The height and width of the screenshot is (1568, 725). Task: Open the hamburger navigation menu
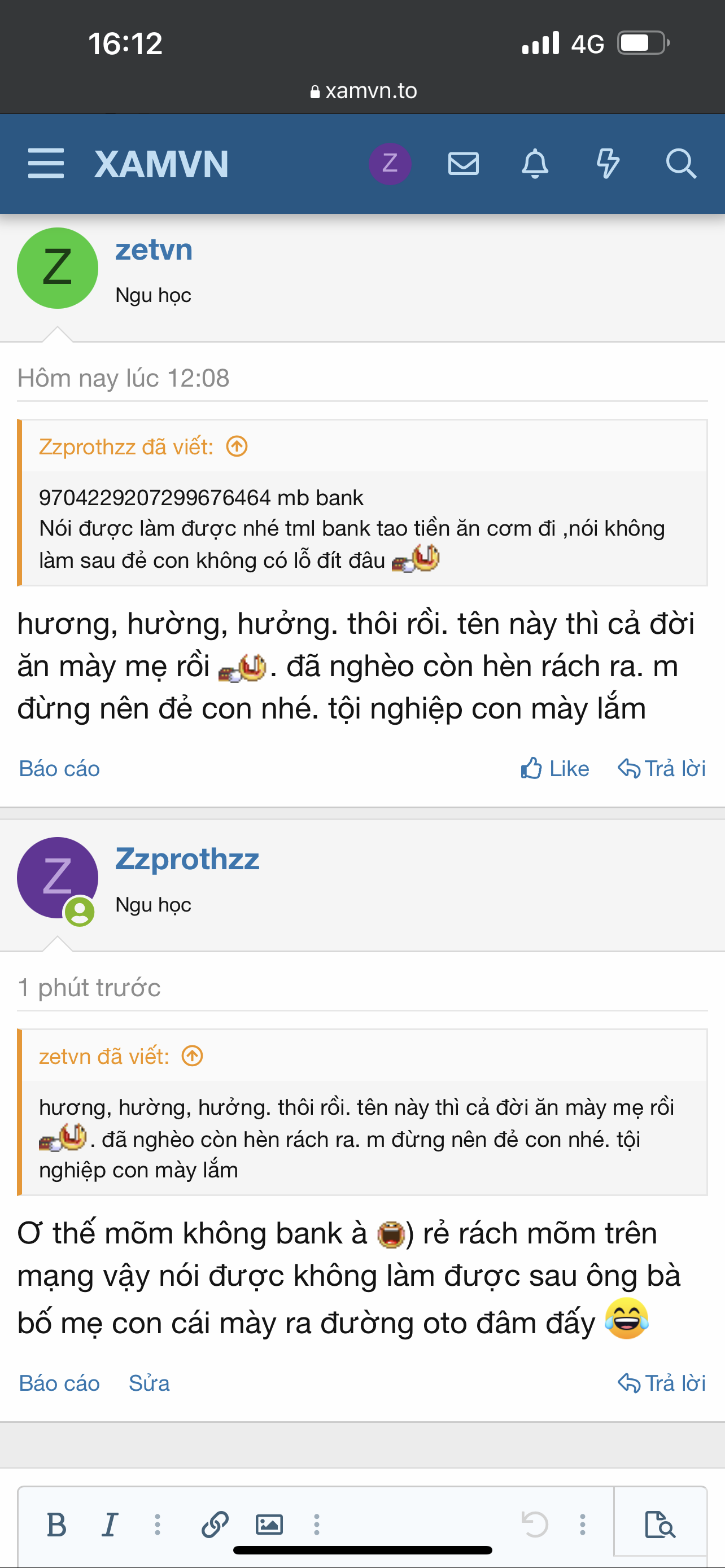click(x=46, y=163)
